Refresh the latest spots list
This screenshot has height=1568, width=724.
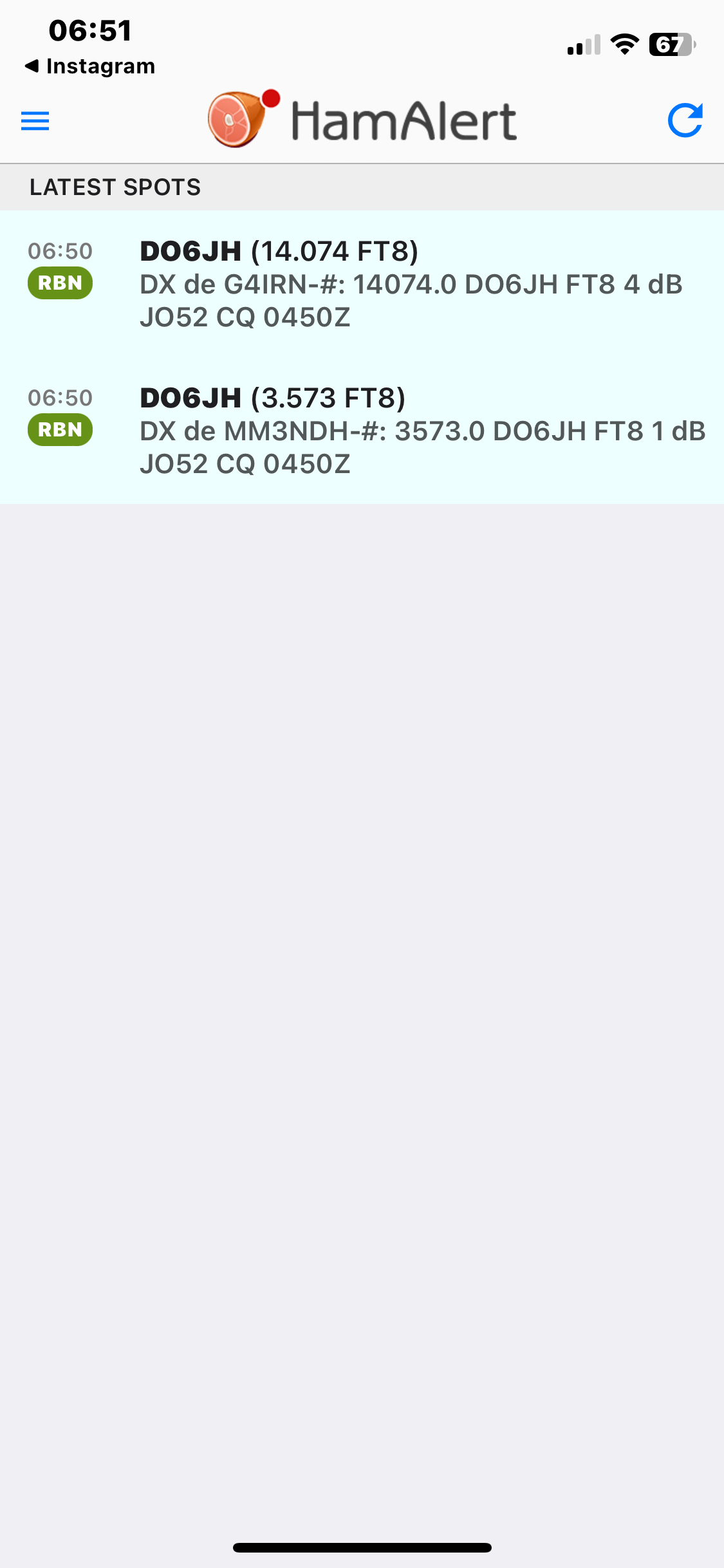click(x=685, y=120)
